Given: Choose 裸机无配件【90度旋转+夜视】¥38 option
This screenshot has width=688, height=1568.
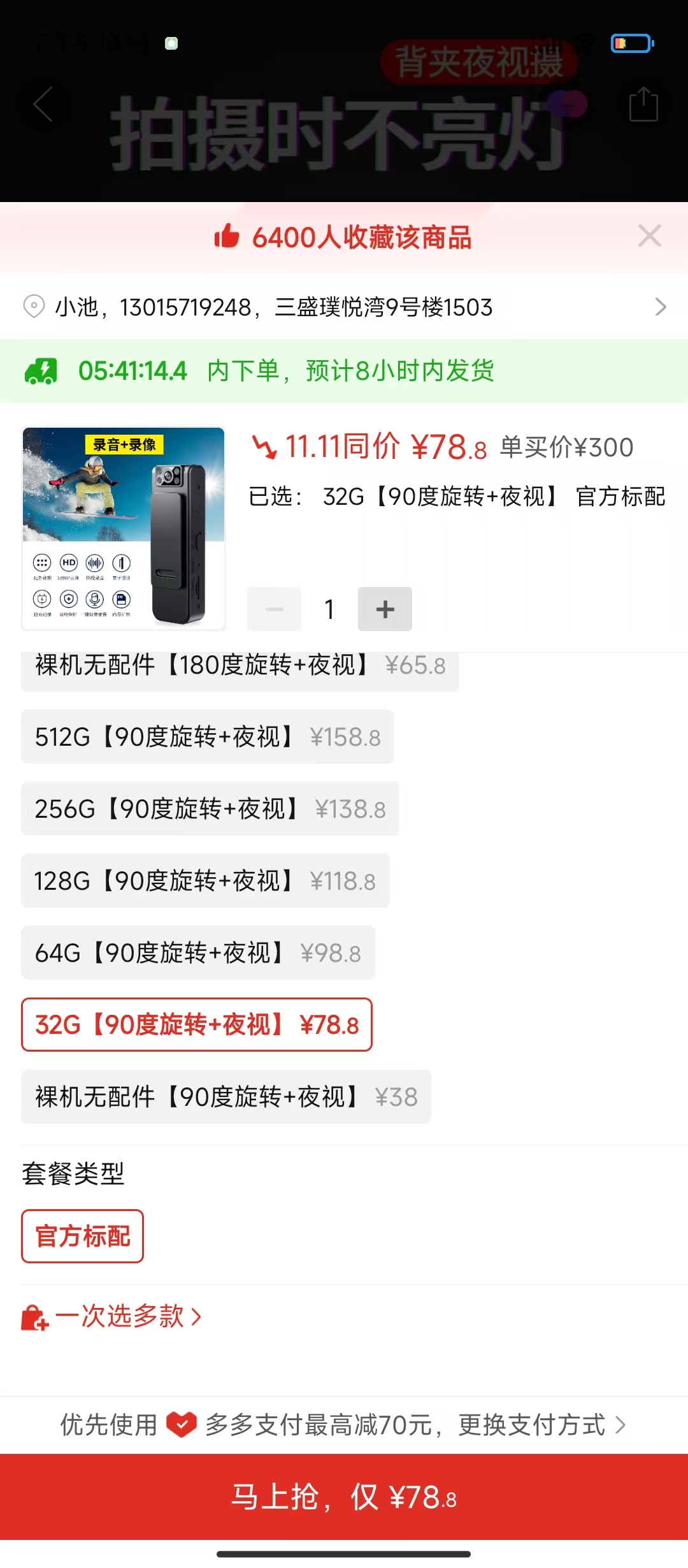Looking at the screenshot, I should tap(226, 1097).
